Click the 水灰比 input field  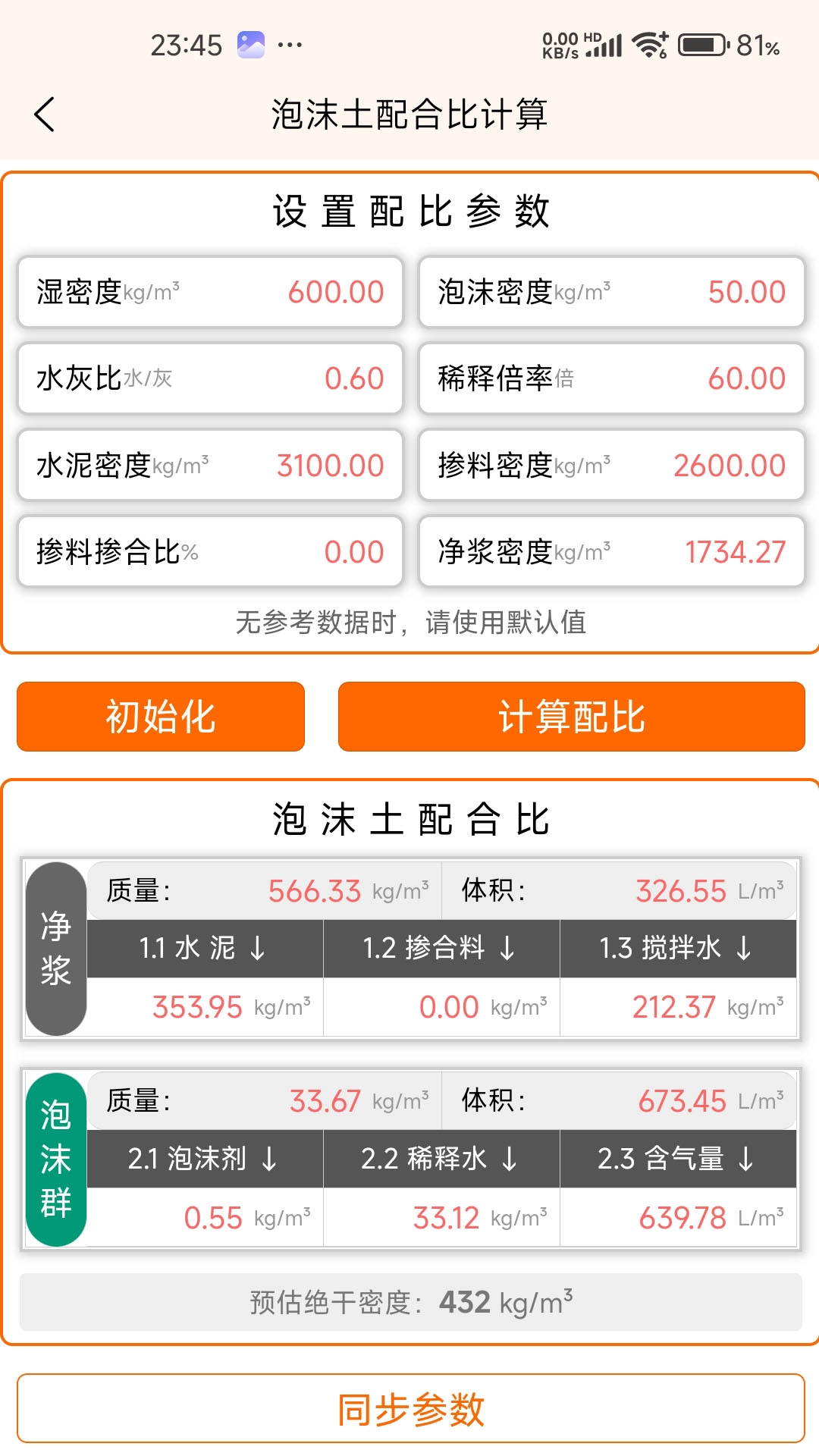[209, 379]
